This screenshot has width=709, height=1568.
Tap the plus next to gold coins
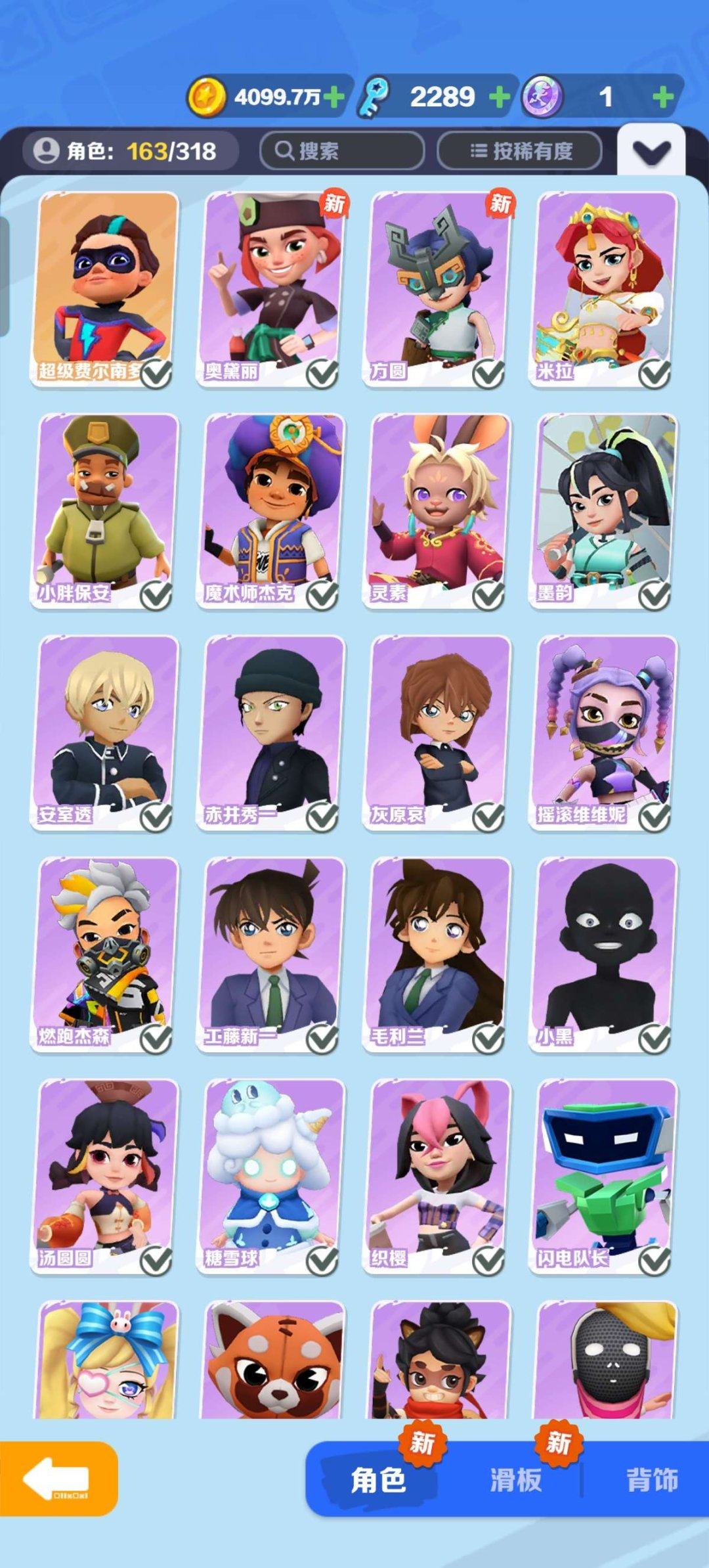click(334, 97)
